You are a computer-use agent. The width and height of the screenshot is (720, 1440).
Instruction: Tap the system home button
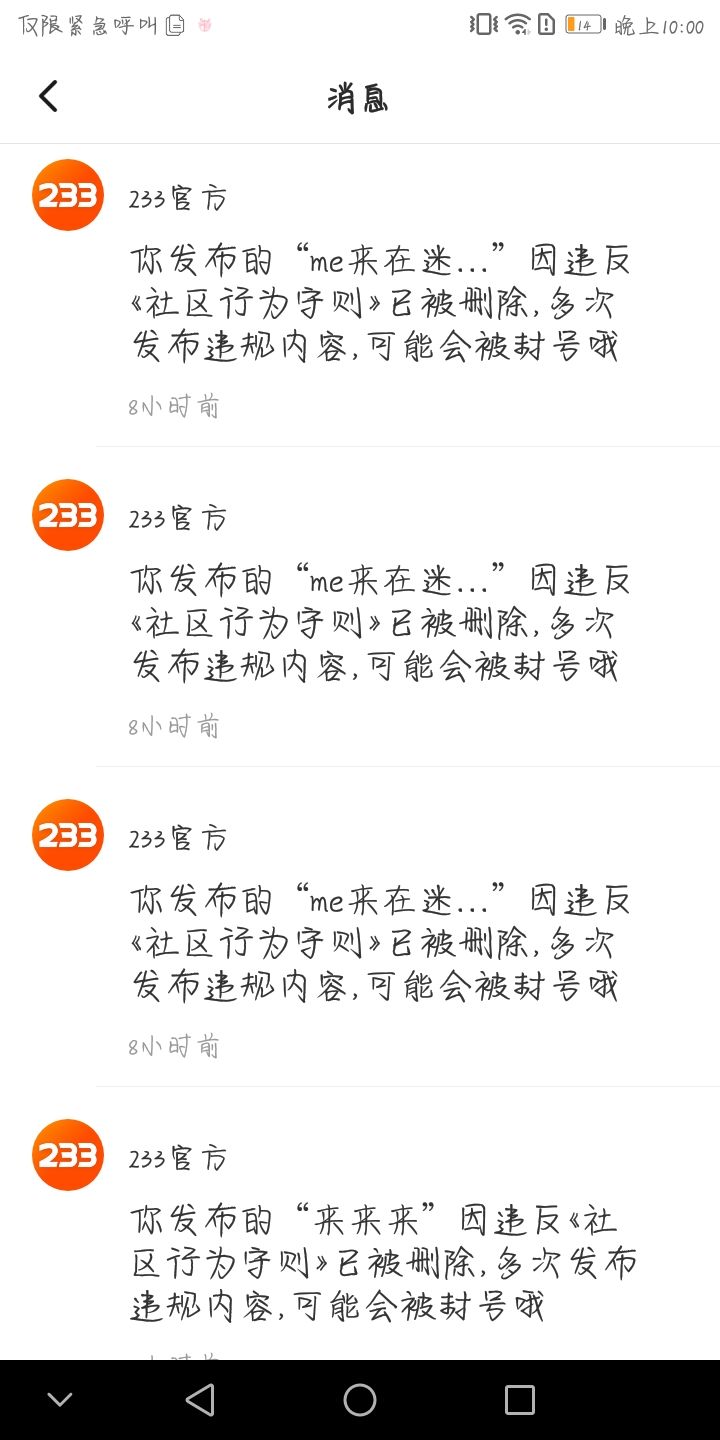click(360, 1400)
